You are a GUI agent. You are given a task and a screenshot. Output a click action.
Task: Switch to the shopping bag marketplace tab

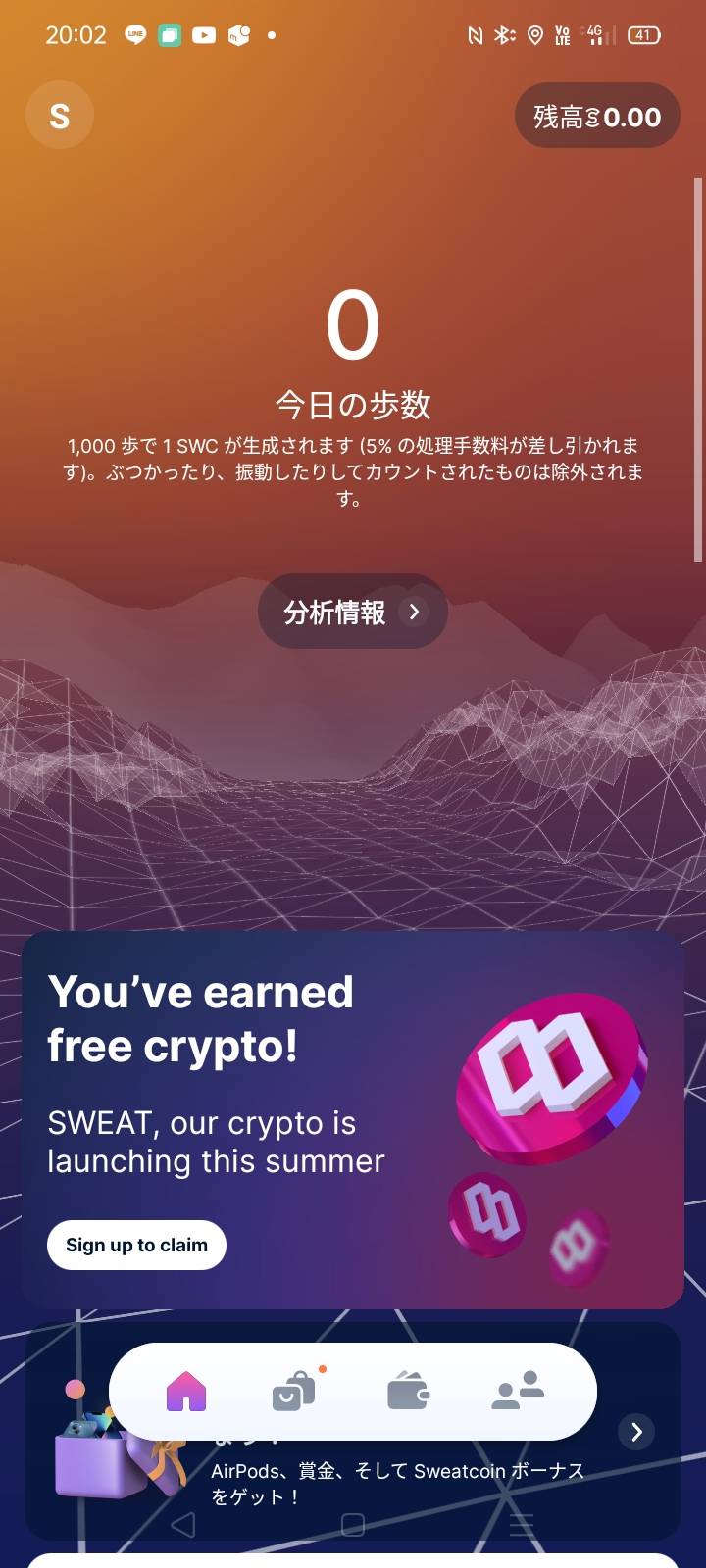[294, 1391]
